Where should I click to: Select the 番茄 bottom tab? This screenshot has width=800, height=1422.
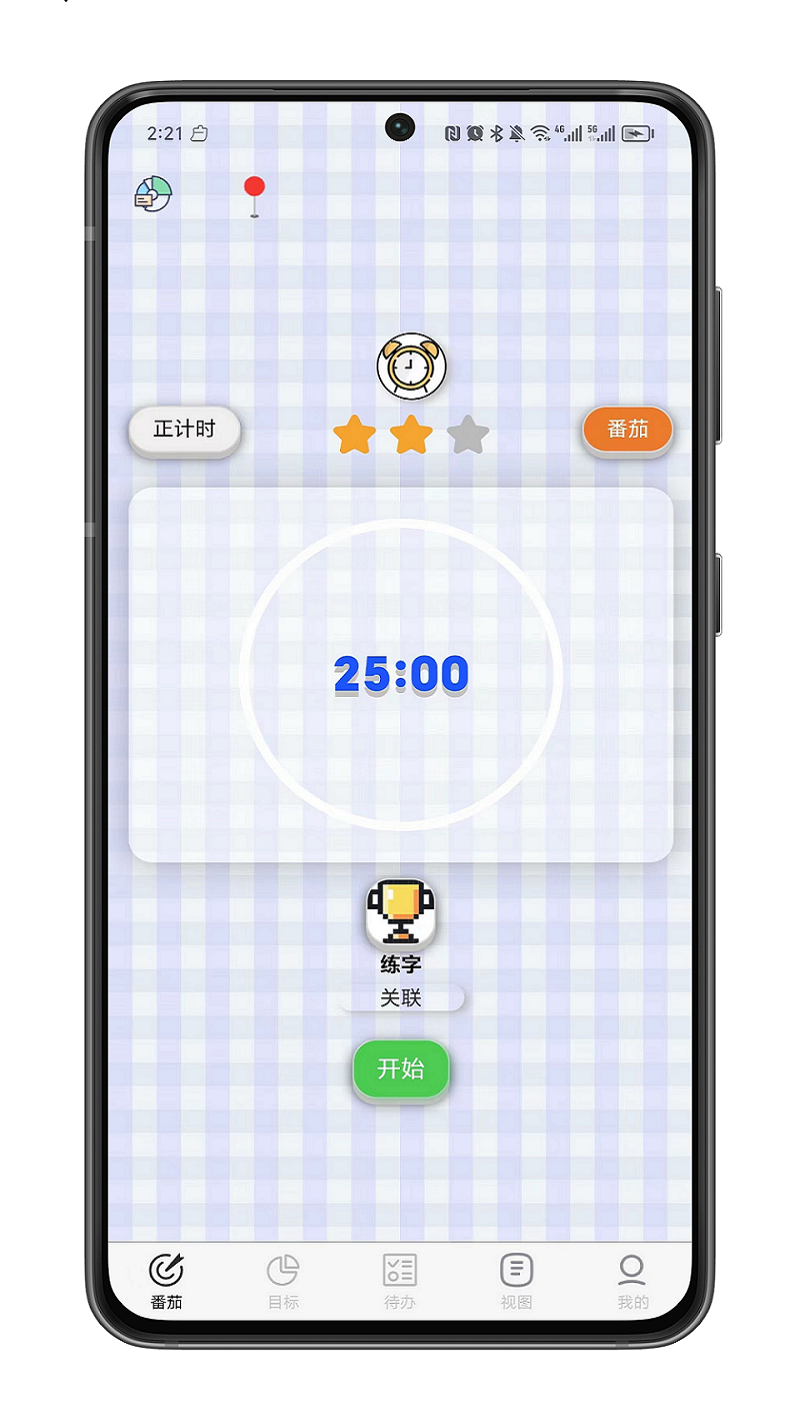coord(166,1281)
